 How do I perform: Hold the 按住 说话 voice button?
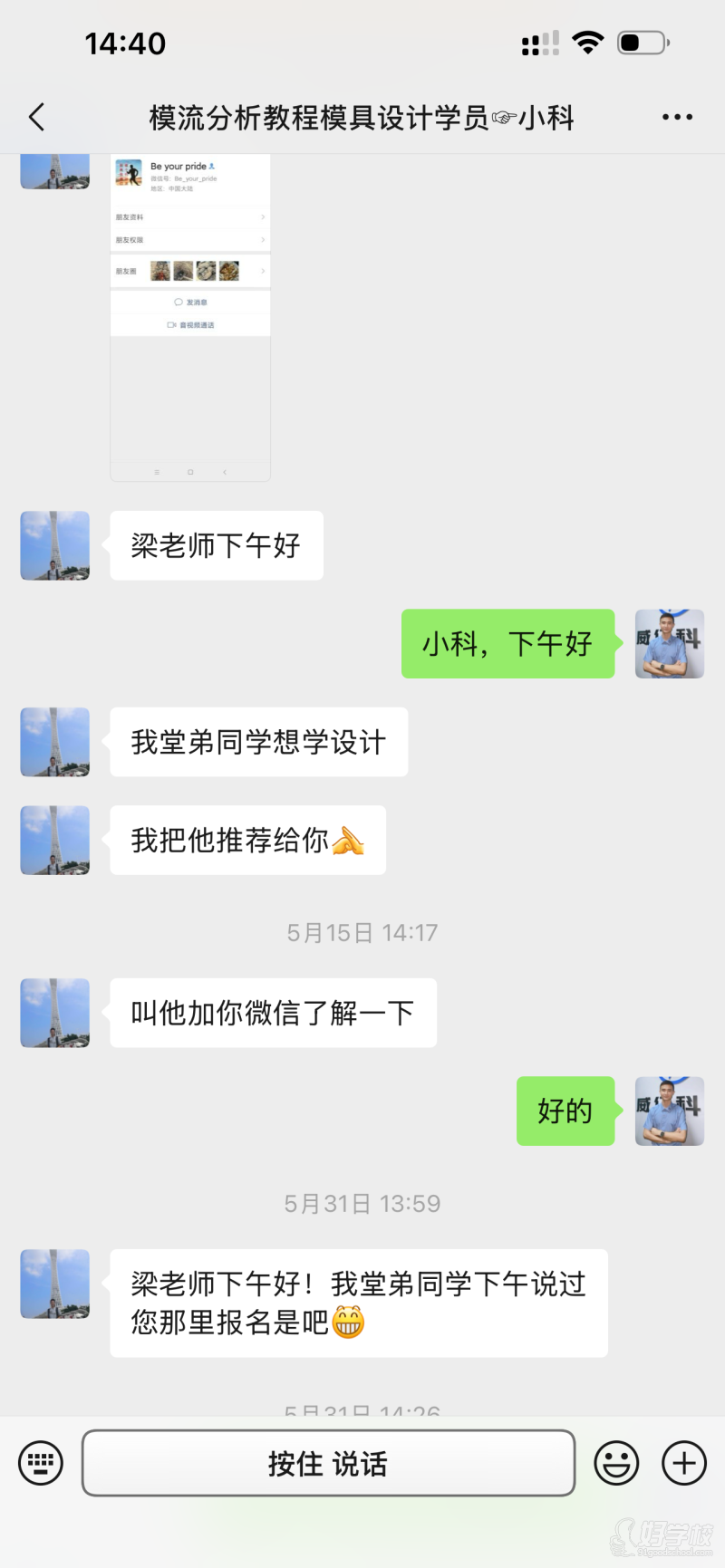pos(328,1462)
